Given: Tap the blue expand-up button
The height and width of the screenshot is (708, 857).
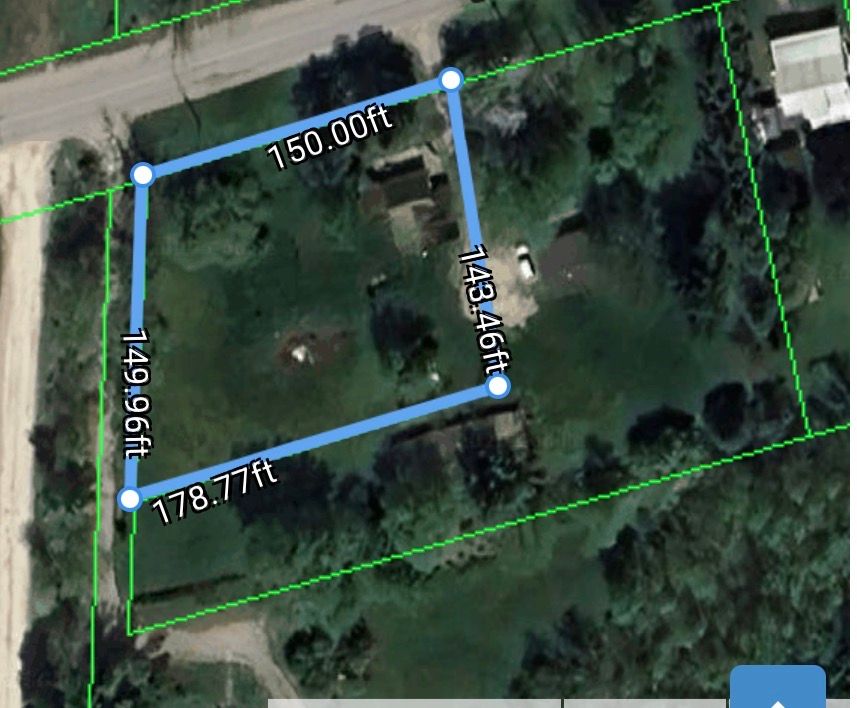Looking at the screenshot, I should pos(778,689).
